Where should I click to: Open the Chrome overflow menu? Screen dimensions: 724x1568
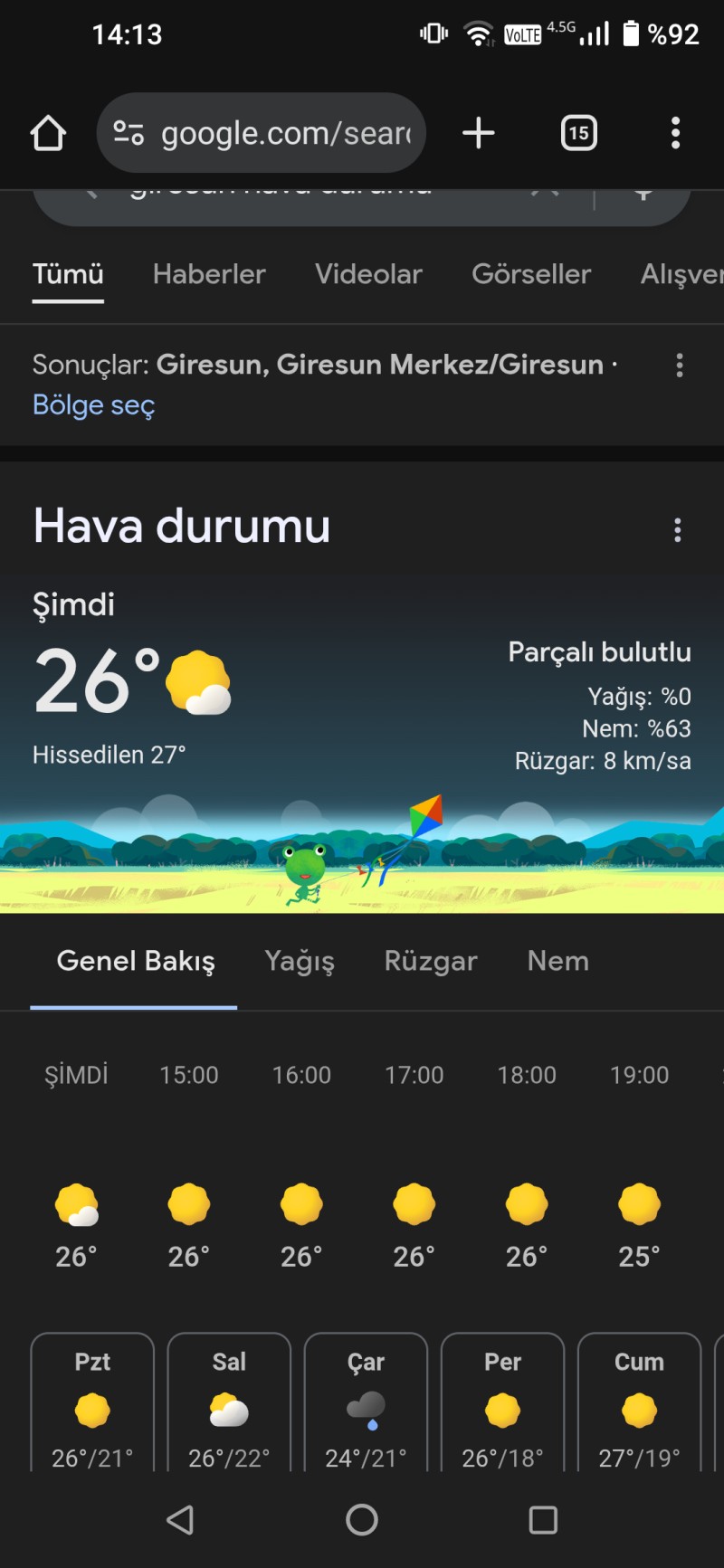click(x=675, y=133)
